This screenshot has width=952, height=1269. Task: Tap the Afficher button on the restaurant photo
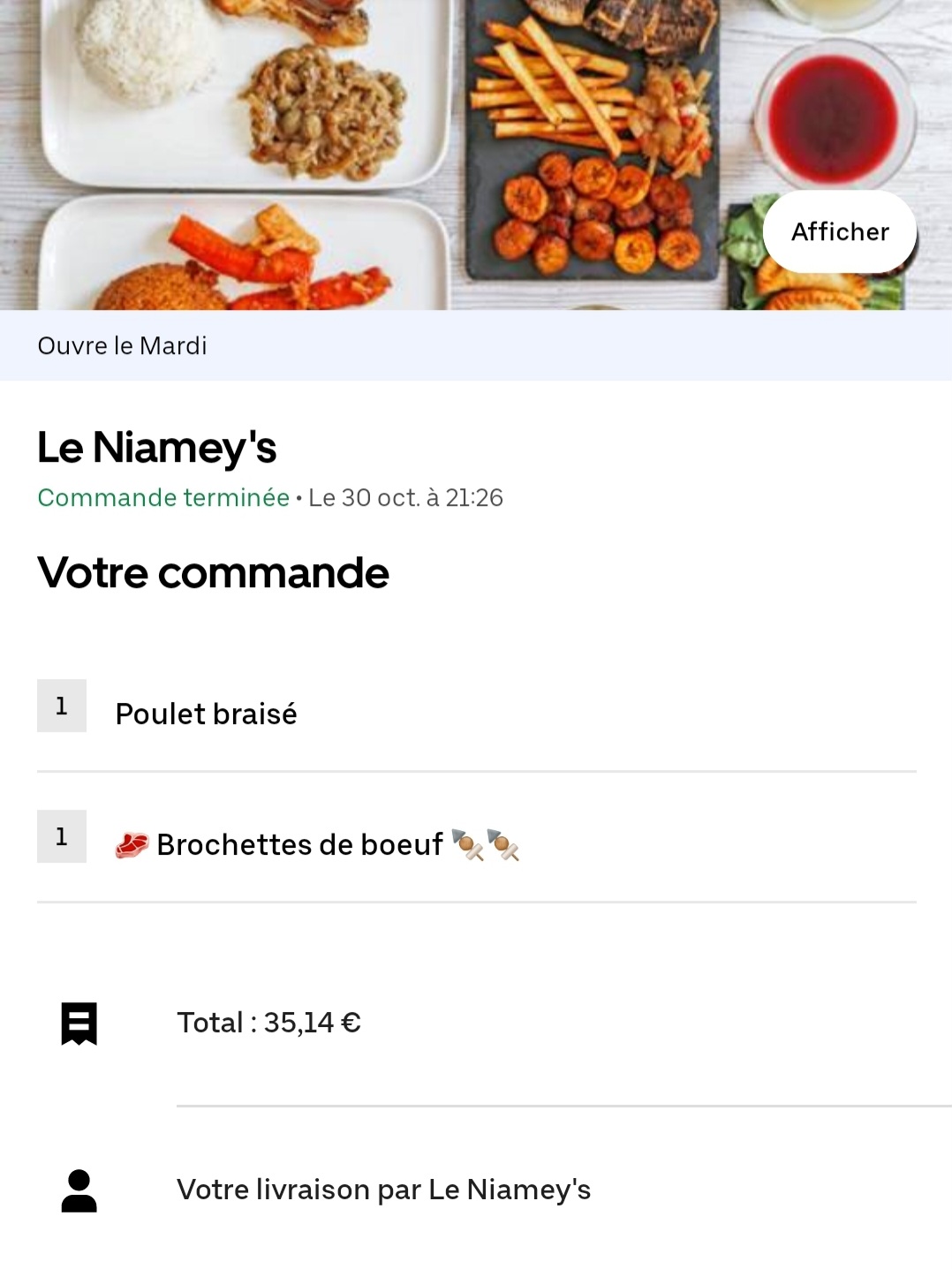839,232
